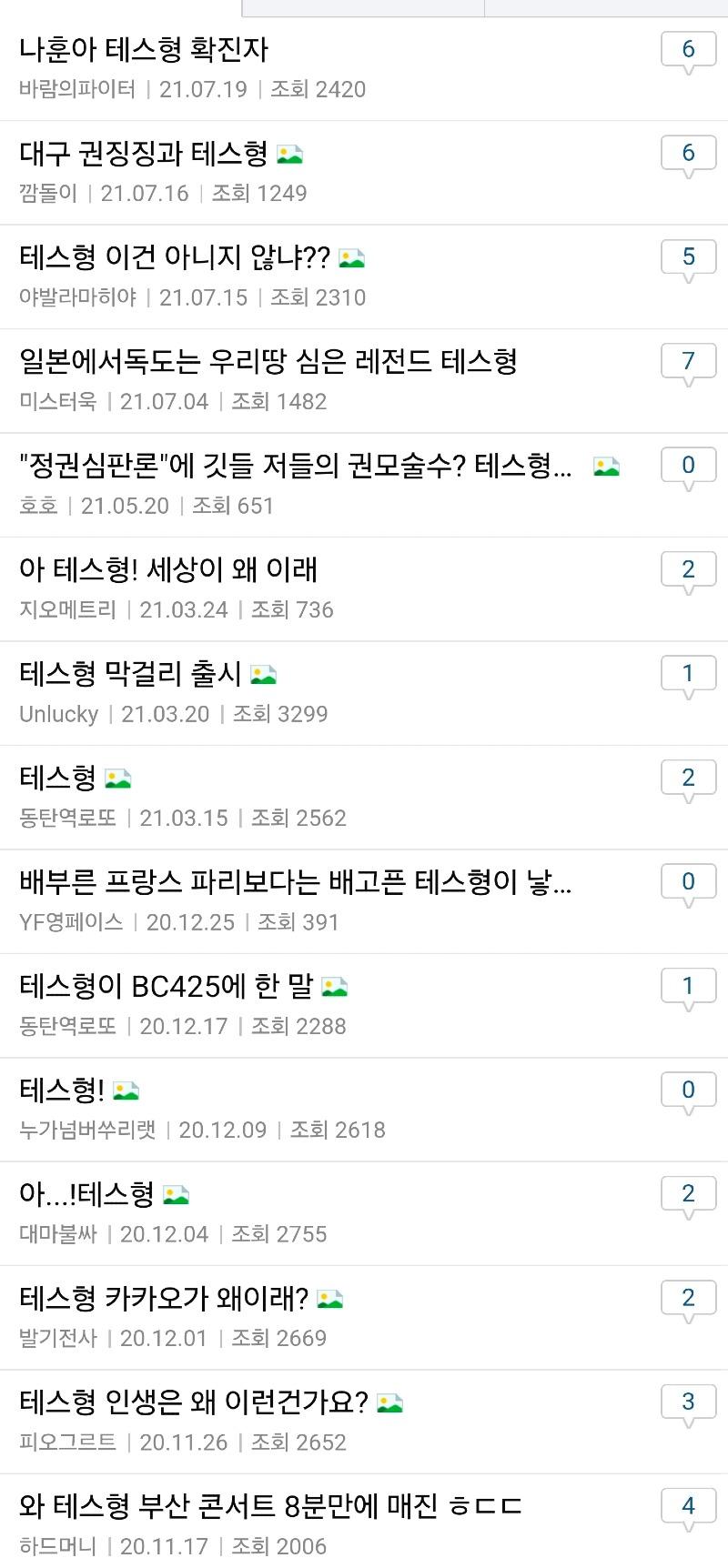View 7 comments on 일본에서독도는 우리땅 post

click(688, 363)
